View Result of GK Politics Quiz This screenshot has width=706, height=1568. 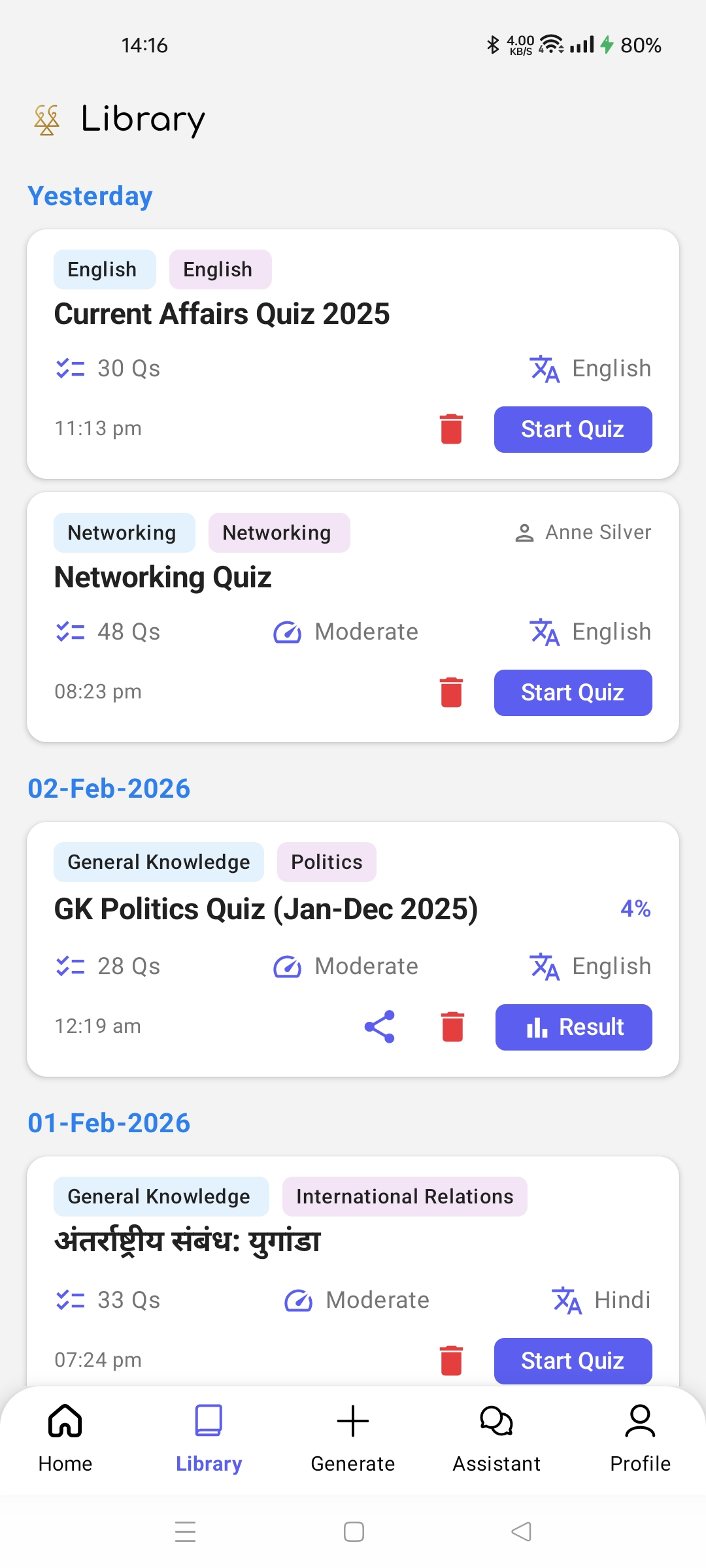point(573,1026)
